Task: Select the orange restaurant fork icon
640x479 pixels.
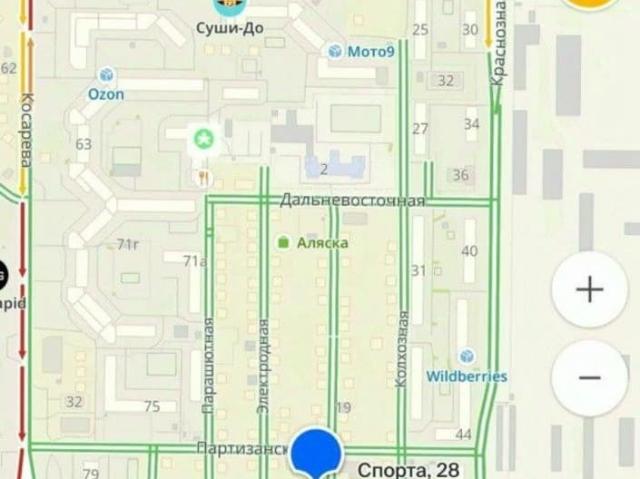Action: point(204,176)
